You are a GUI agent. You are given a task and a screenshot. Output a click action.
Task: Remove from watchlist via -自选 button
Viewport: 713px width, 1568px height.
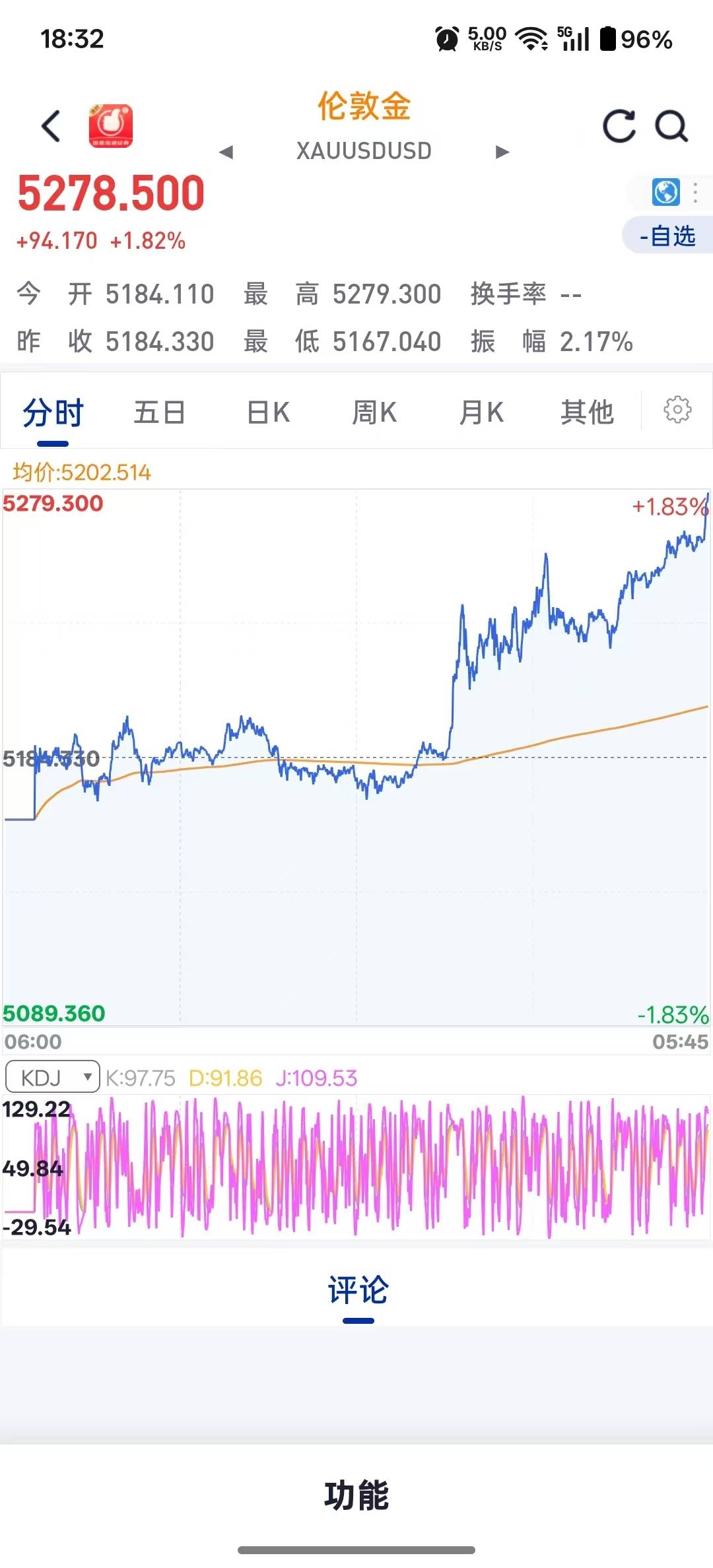point(667,236)
